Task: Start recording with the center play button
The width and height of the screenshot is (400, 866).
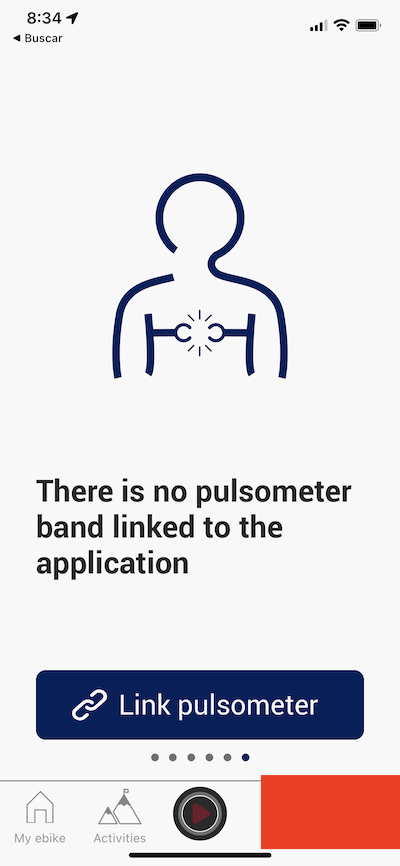Action: pos(200,814)
